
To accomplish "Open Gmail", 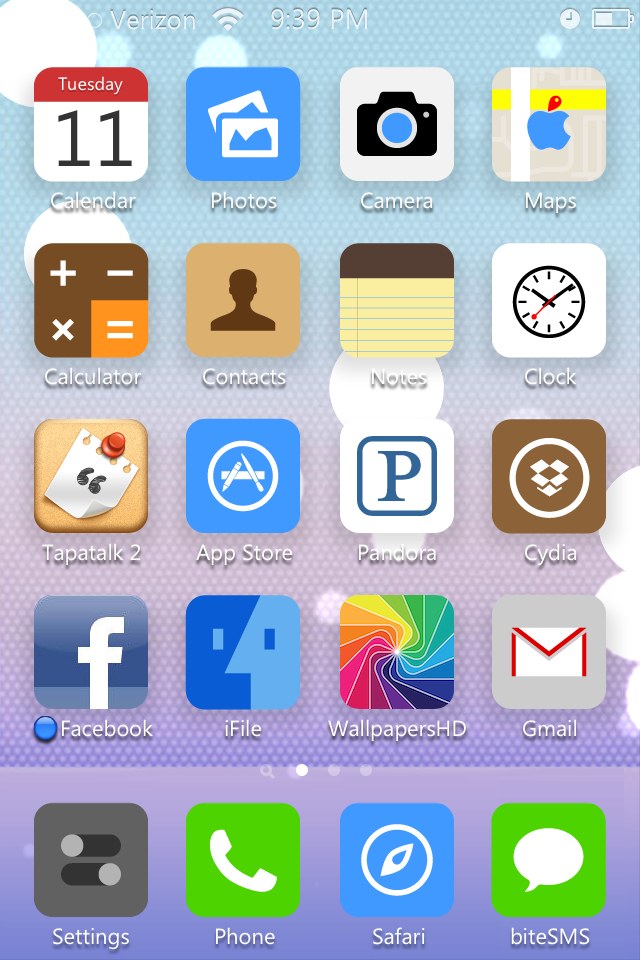I will click(549, 652).
